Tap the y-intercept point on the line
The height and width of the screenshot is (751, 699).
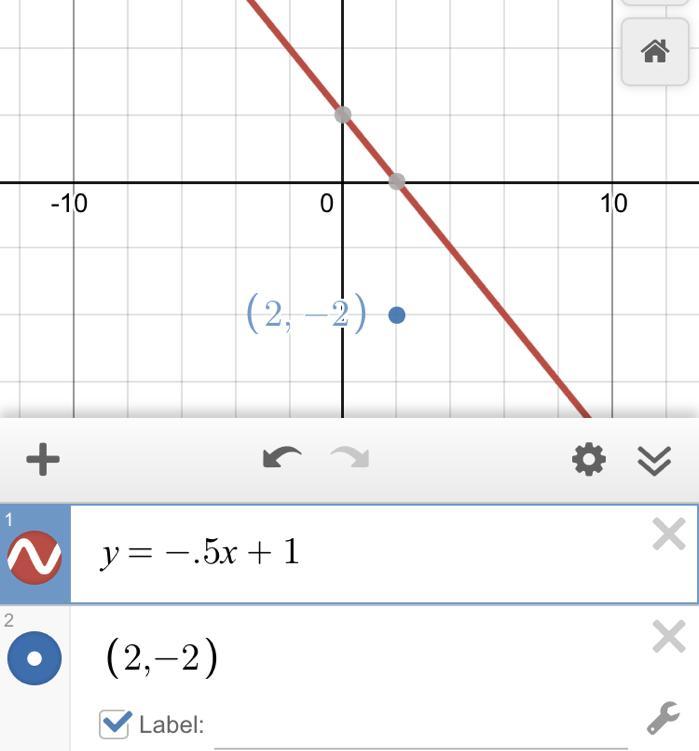343,115
